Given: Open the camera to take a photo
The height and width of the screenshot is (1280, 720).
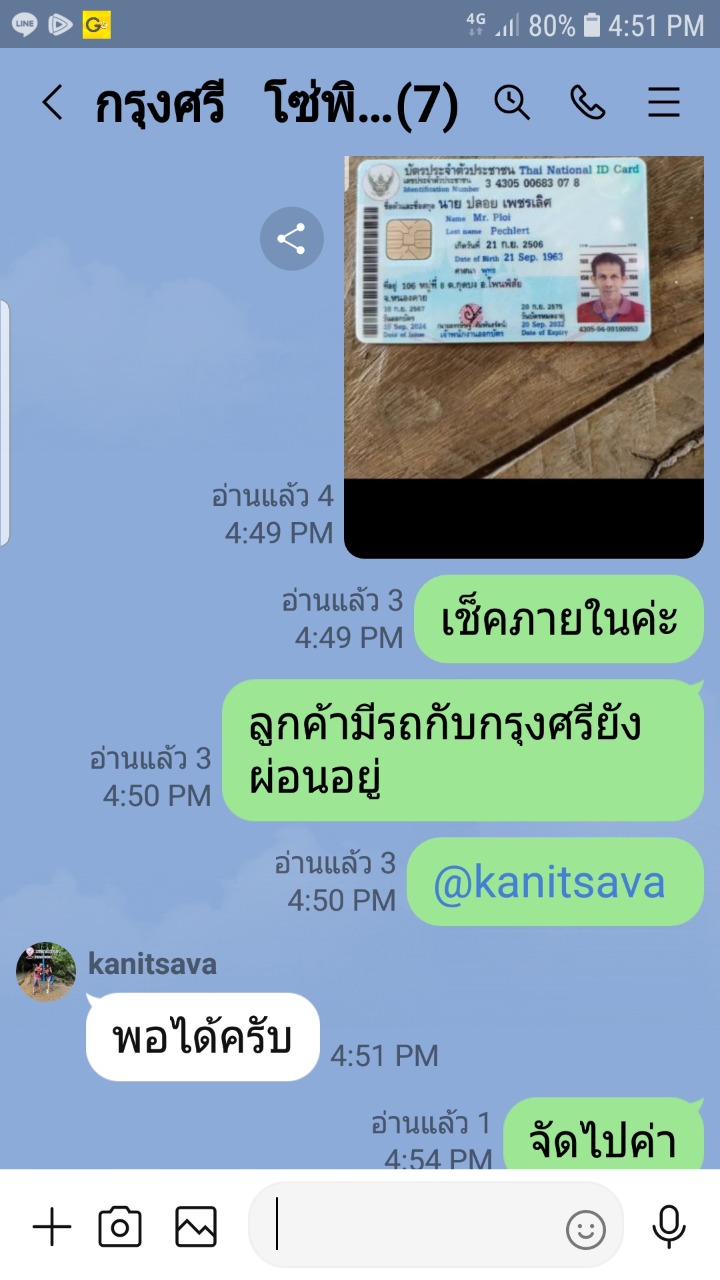Looking at the screenshot, I should (x=120, y=1227).
